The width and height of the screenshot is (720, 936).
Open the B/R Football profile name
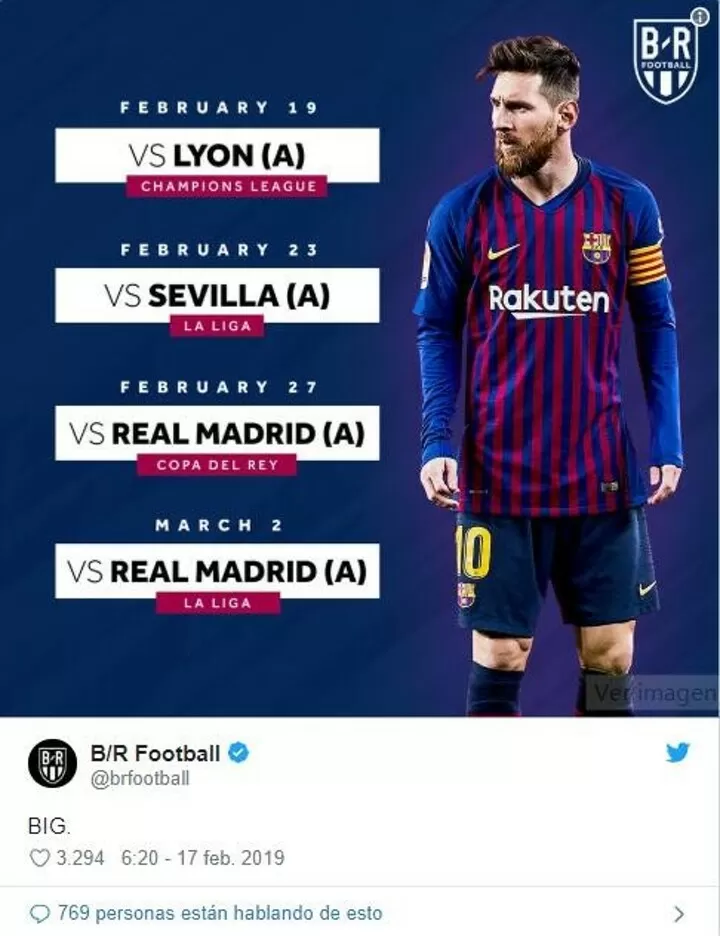click(x=155, y=753)
